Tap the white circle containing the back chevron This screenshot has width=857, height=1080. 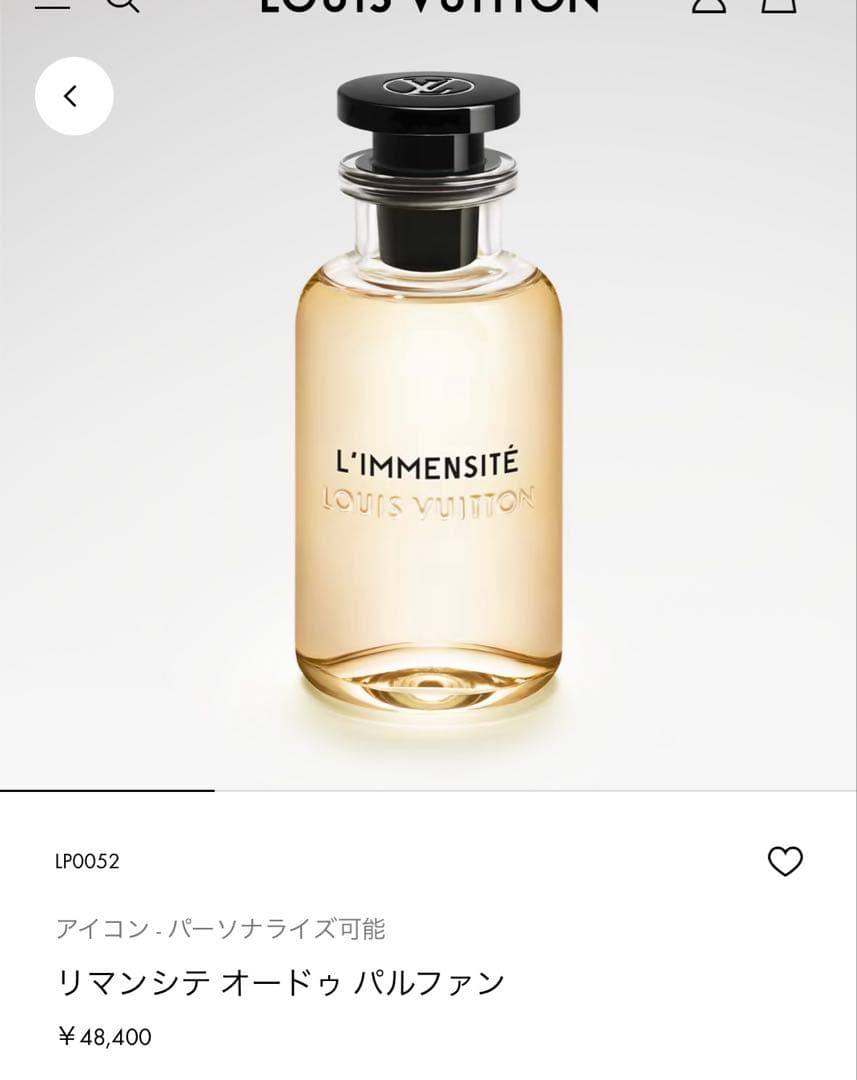point(75,96)
